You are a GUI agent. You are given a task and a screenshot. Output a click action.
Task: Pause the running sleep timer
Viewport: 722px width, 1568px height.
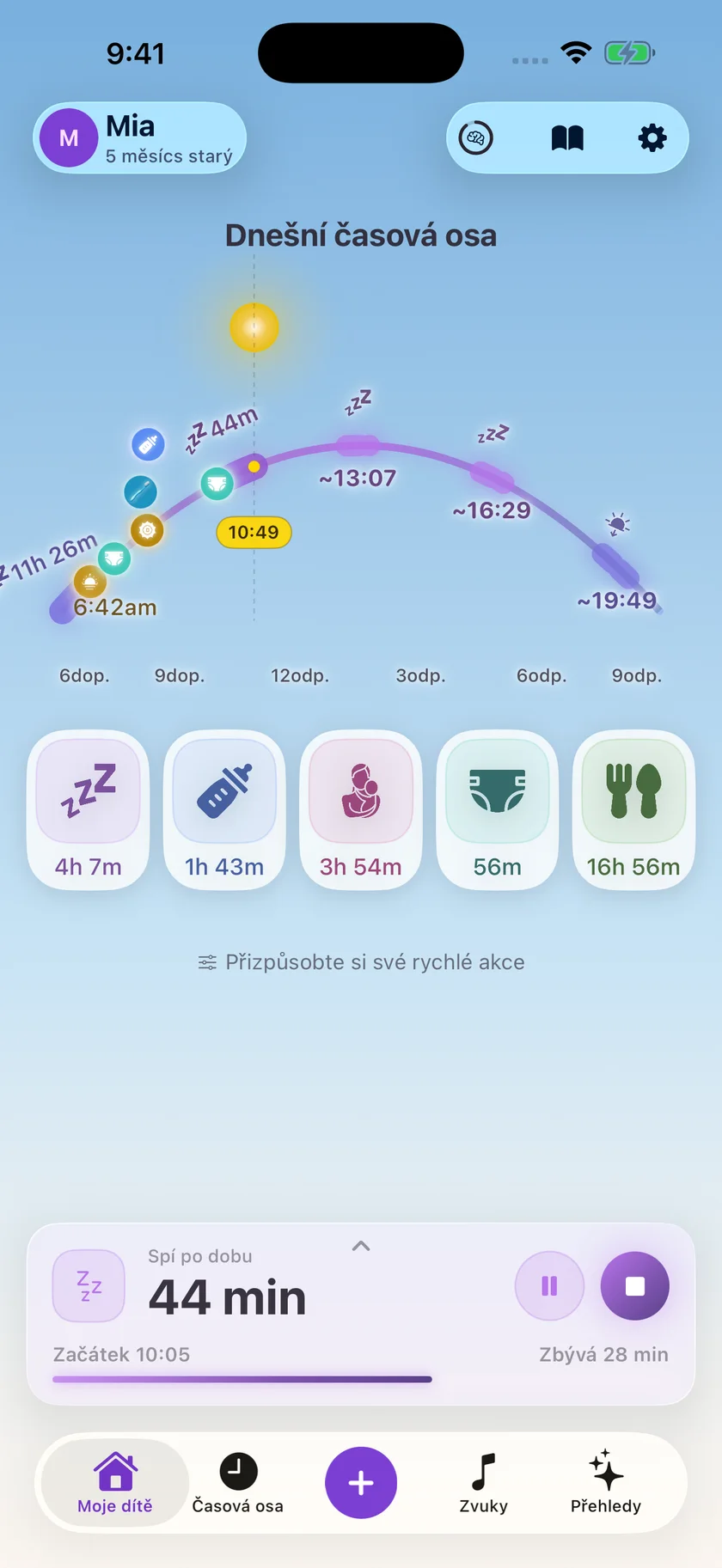(x=549, y=1285)
